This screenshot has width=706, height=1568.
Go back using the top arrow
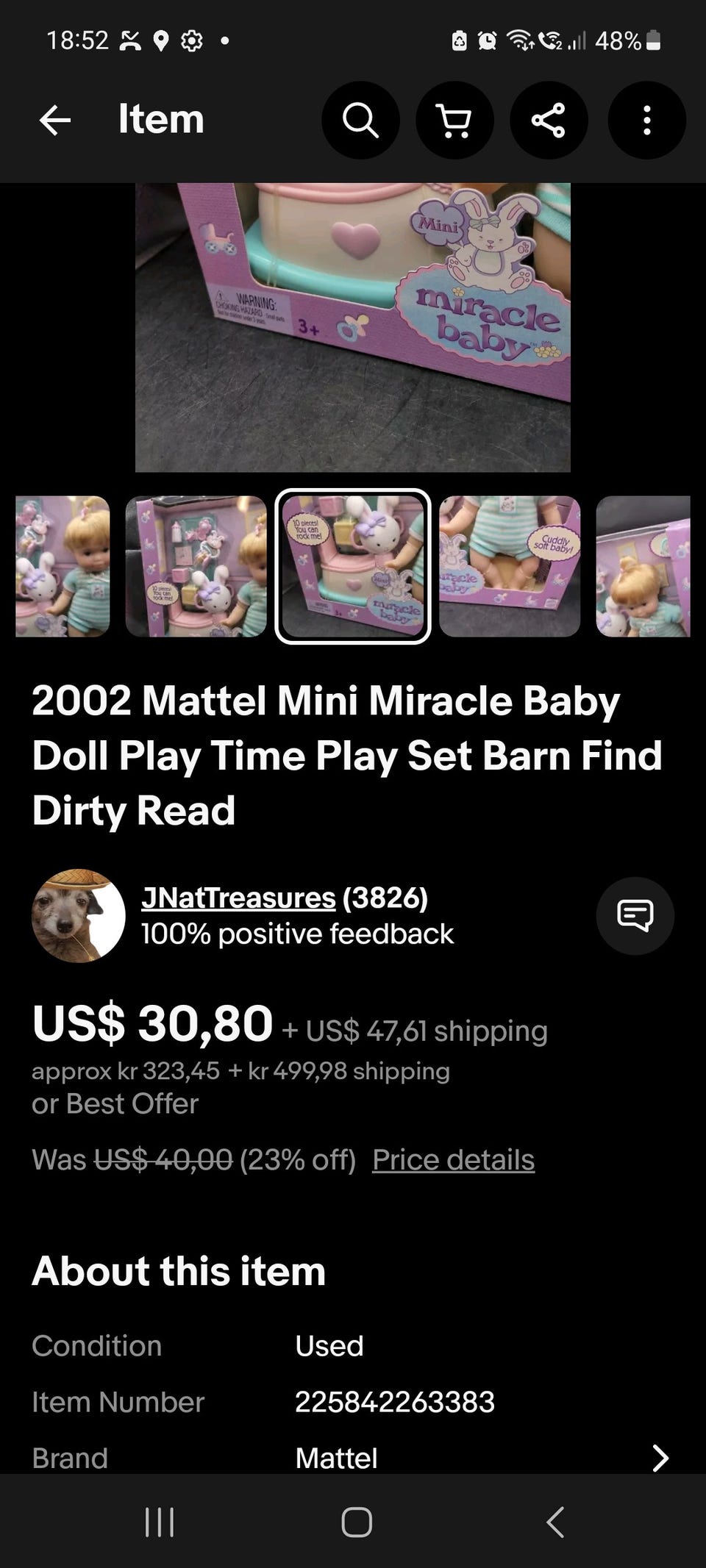pyautogui.click(x=55, y=120)
